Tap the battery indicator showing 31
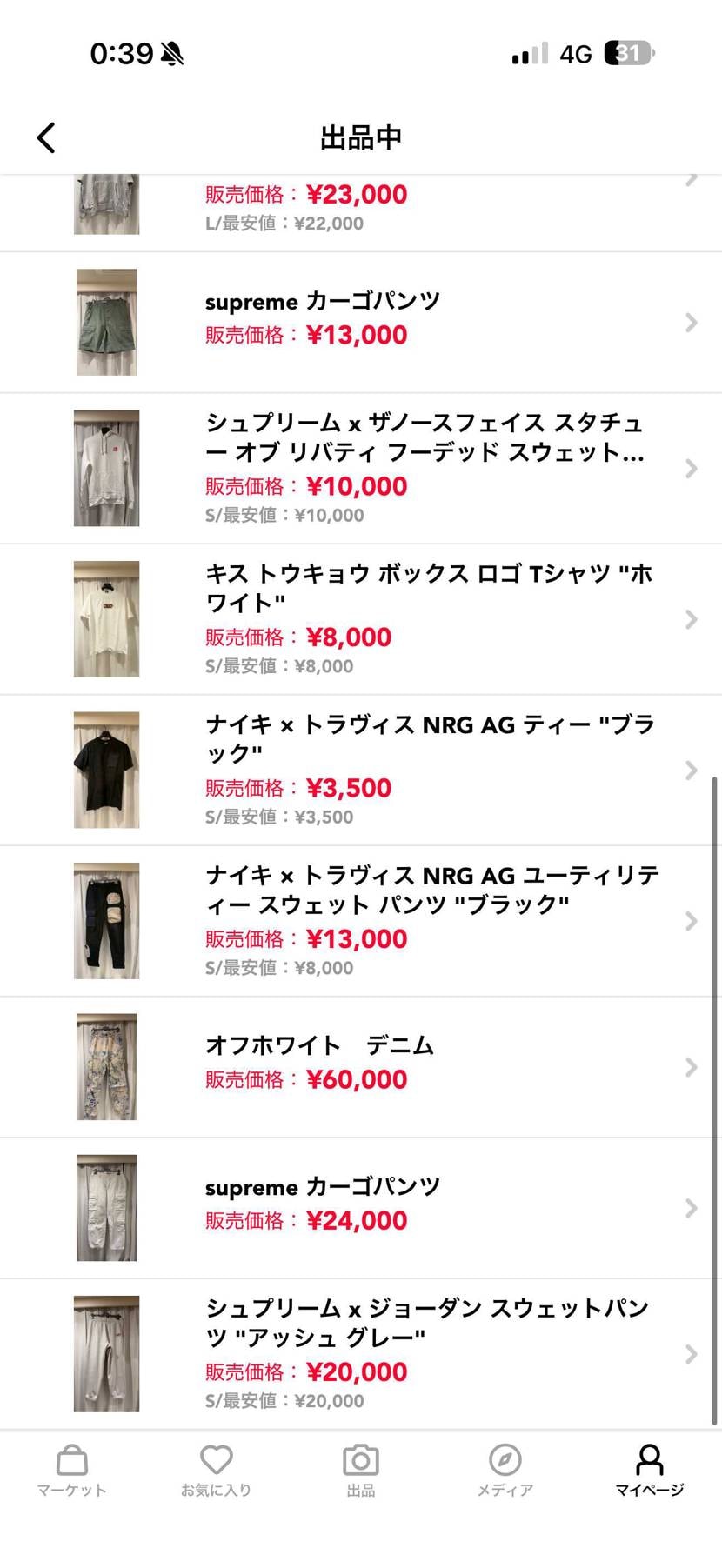This screenshot has height=1568, width=722. 629,52
